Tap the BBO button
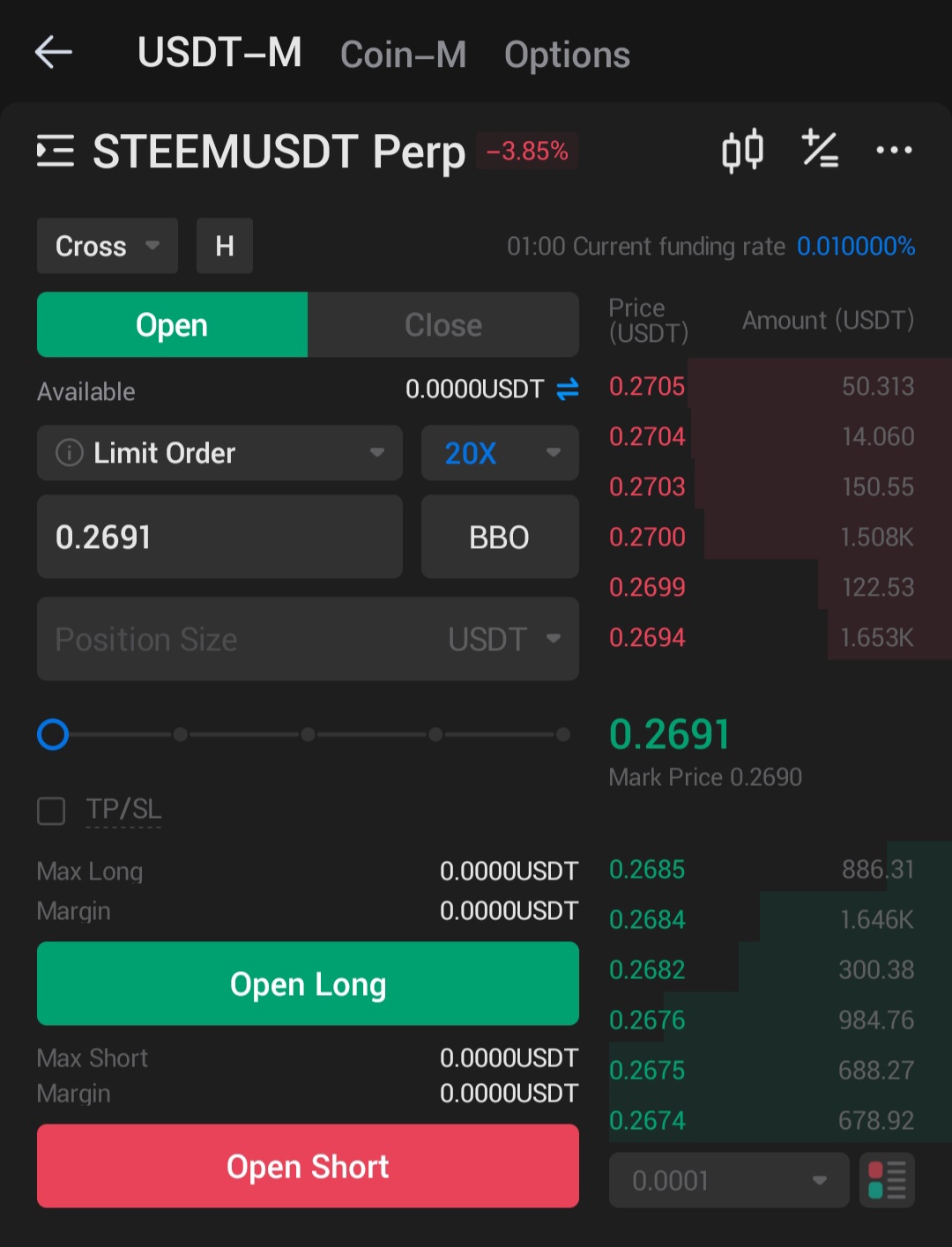The width and height of the screenshot is (952, 1247). coord(500,537)
